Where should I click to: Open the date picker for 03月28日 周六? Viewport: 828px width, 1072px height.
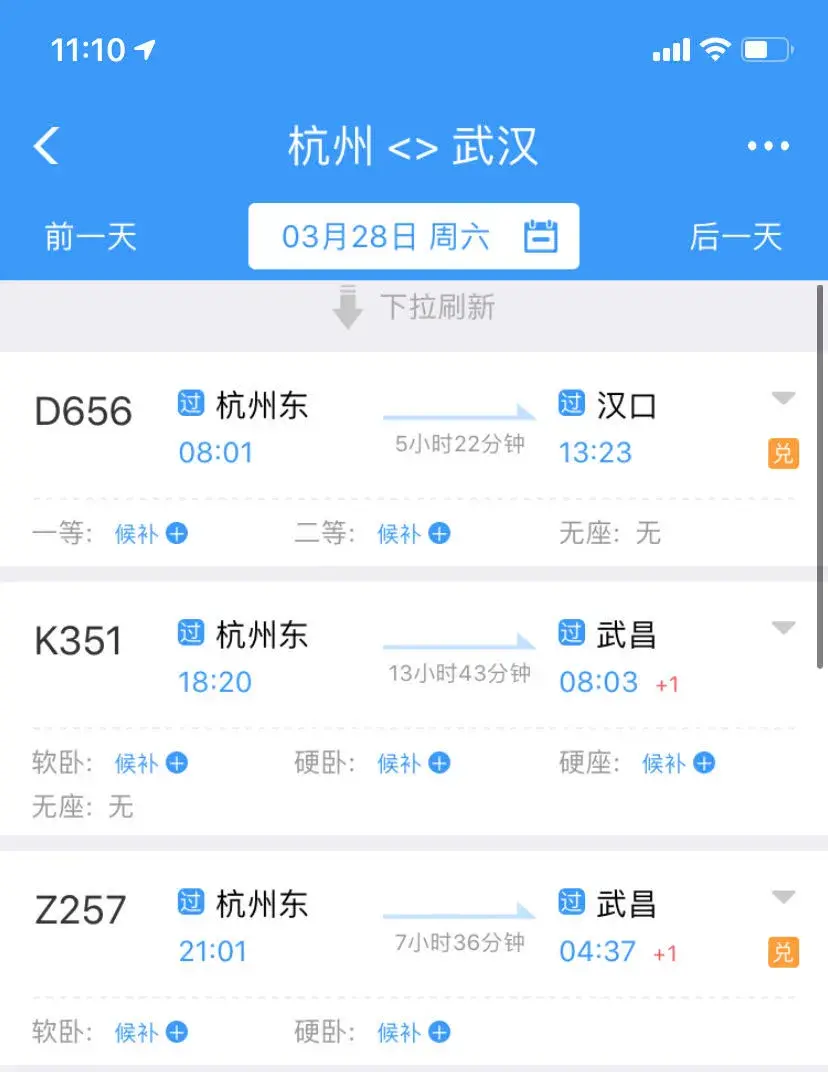(x=414, y=237)
